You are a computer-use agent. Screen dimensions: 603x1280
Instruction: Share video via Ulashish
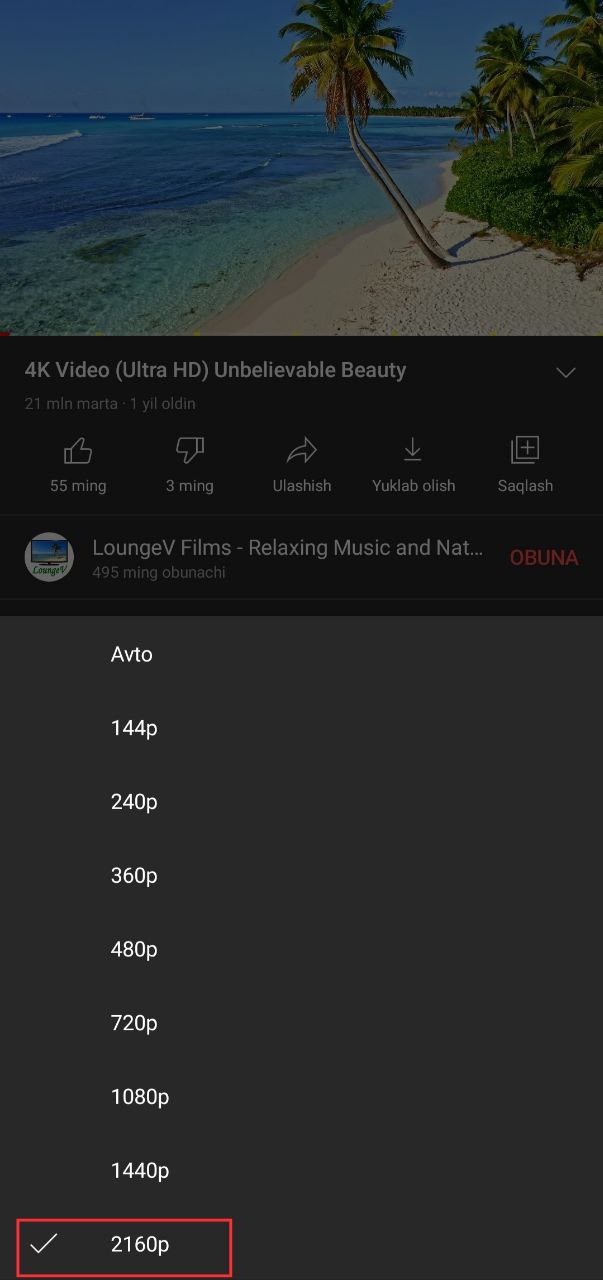coord(302,464)
